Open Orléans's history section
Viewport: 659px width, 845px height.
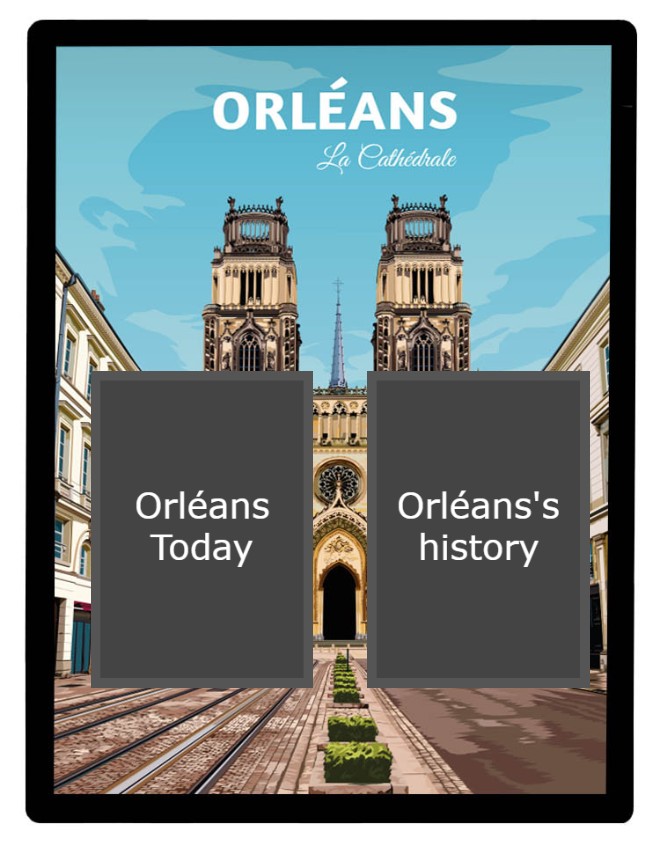(478, 528)
